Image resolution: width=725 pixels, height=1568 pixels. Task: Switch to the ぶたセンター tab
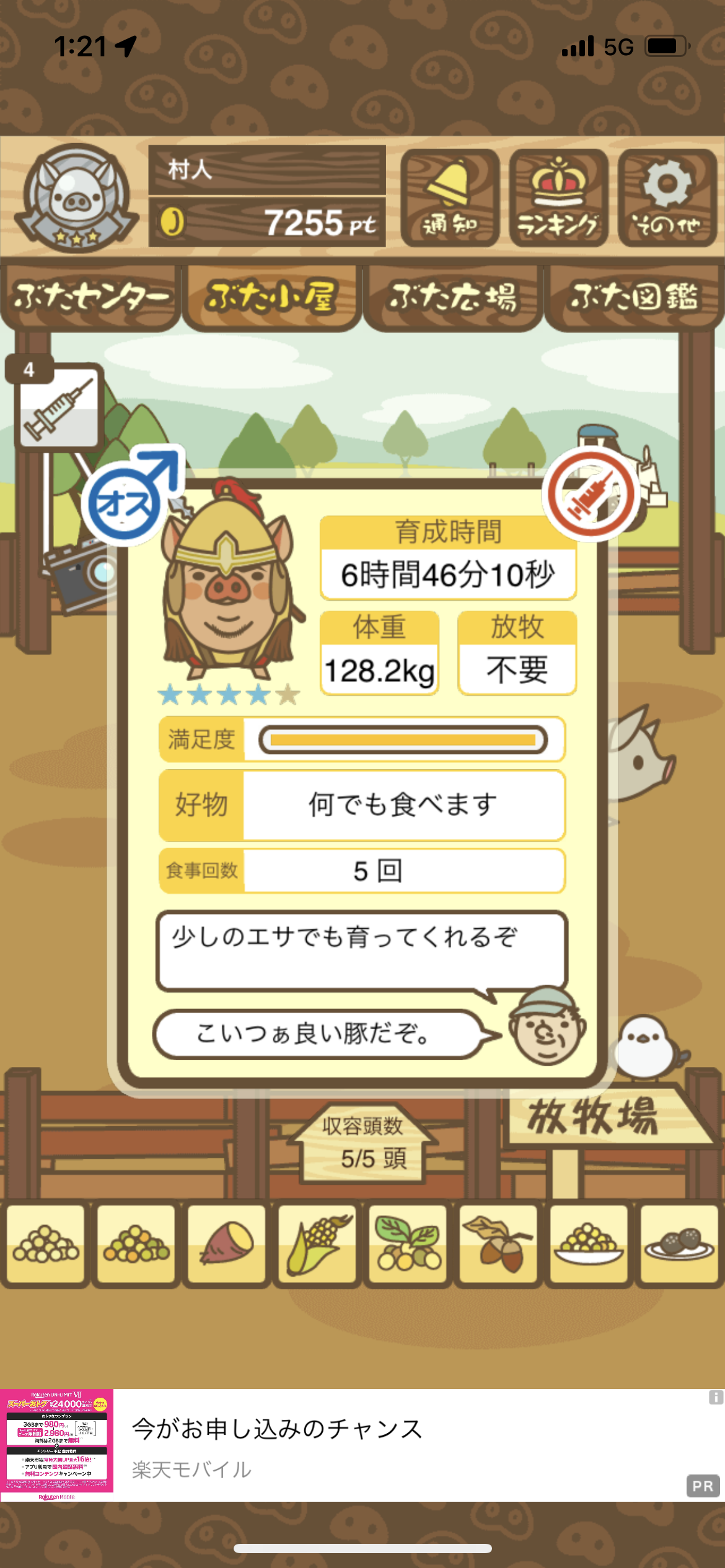pos(91,297)
